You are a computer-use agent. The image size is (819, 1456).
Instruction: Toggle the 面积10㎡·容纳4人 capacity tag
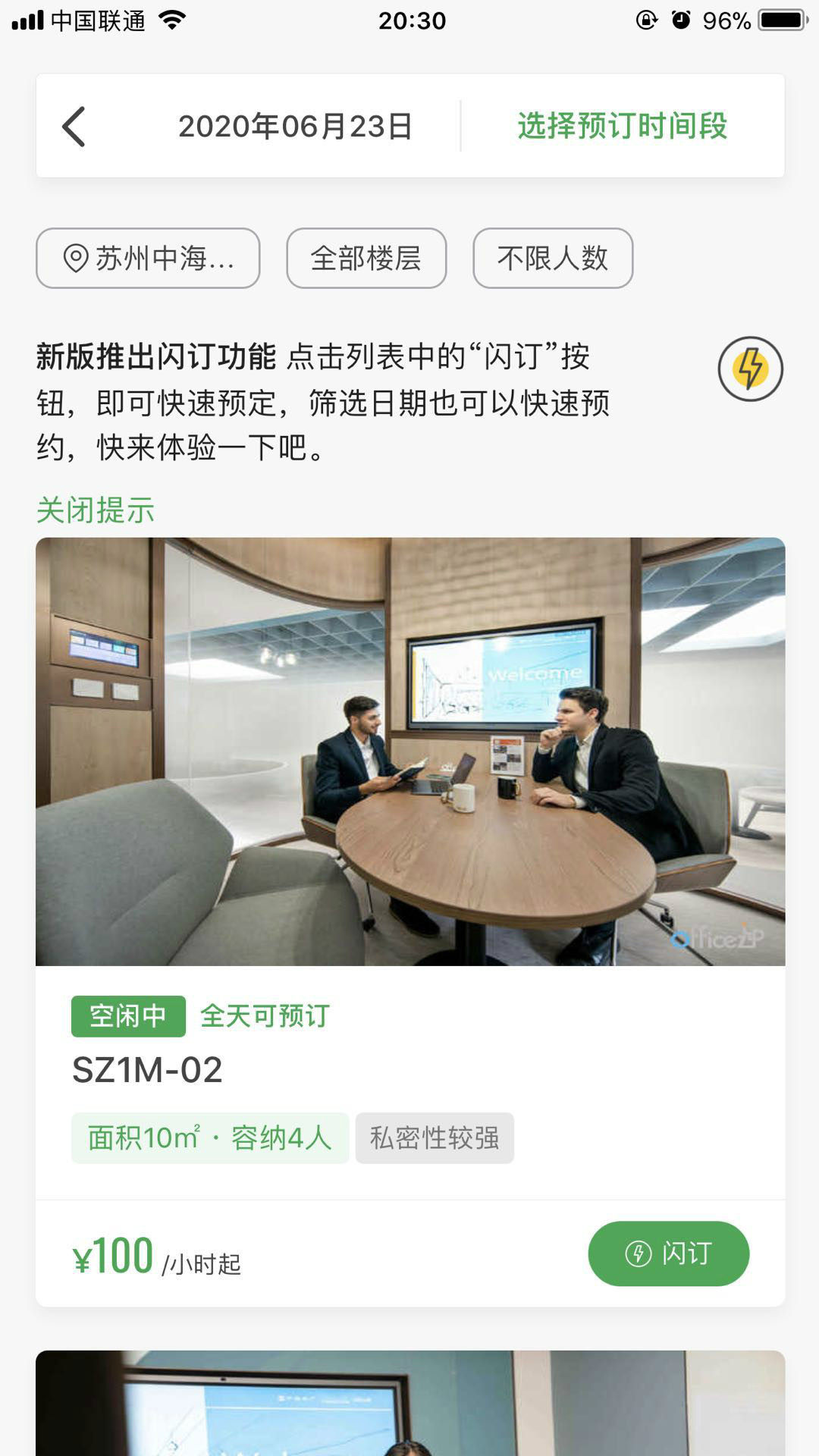tap(209, 1137)
